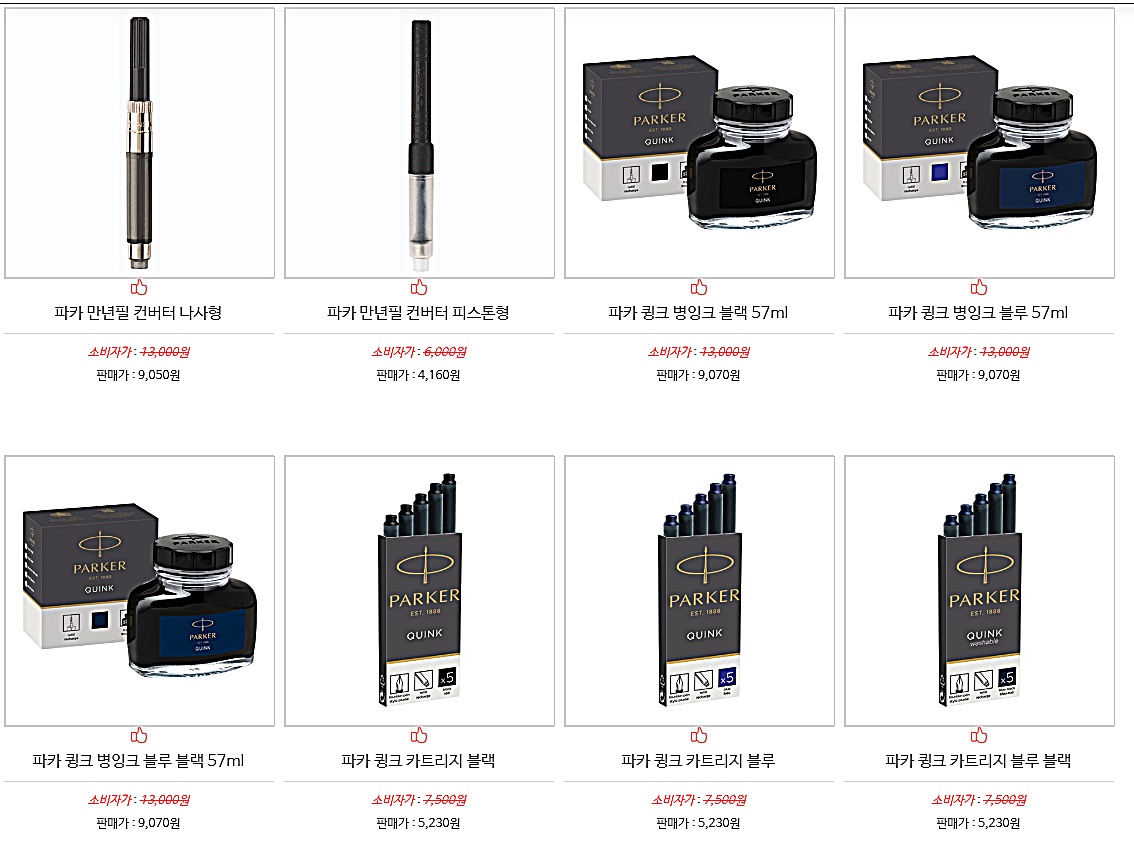Like the 파카 큉크 카트리지 블루 item
The height and width of the screenshot is (846, 1134).
point(699,736)
